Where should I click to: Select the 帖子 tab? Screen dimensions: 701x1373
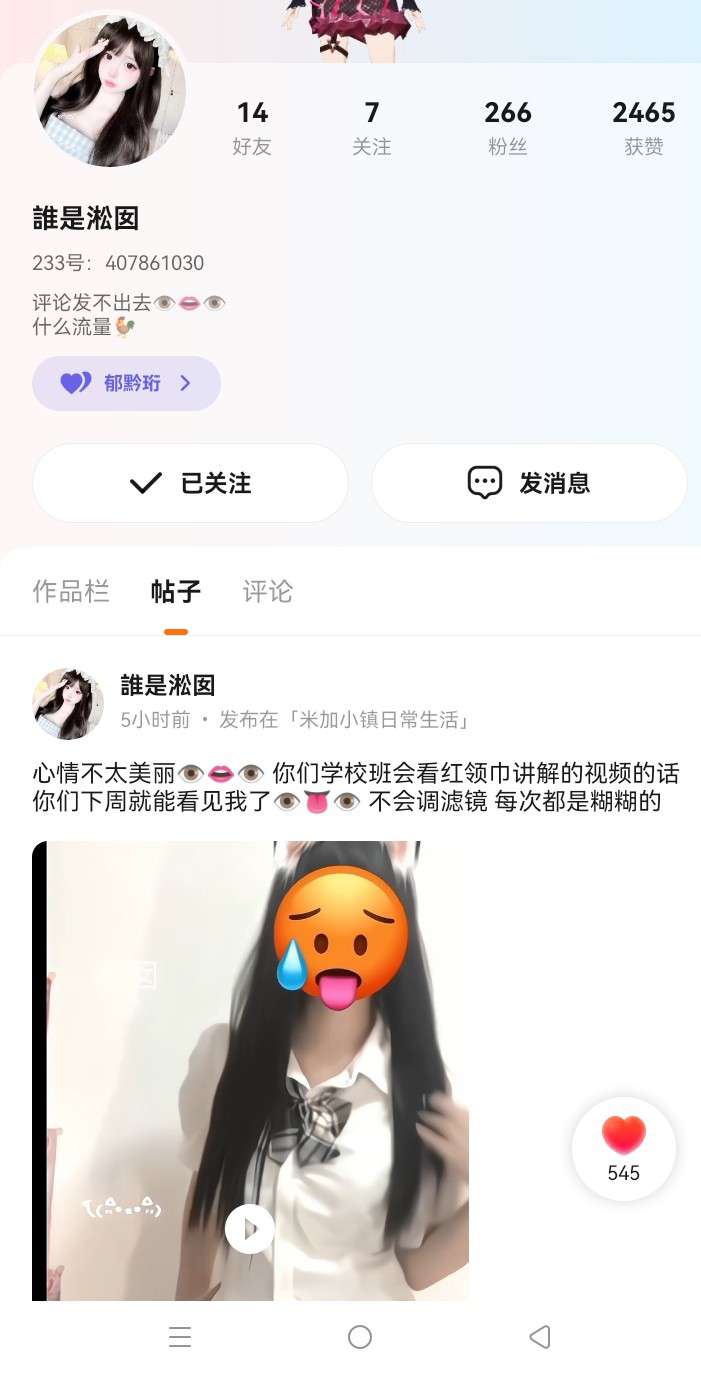(x=176, y=591)
